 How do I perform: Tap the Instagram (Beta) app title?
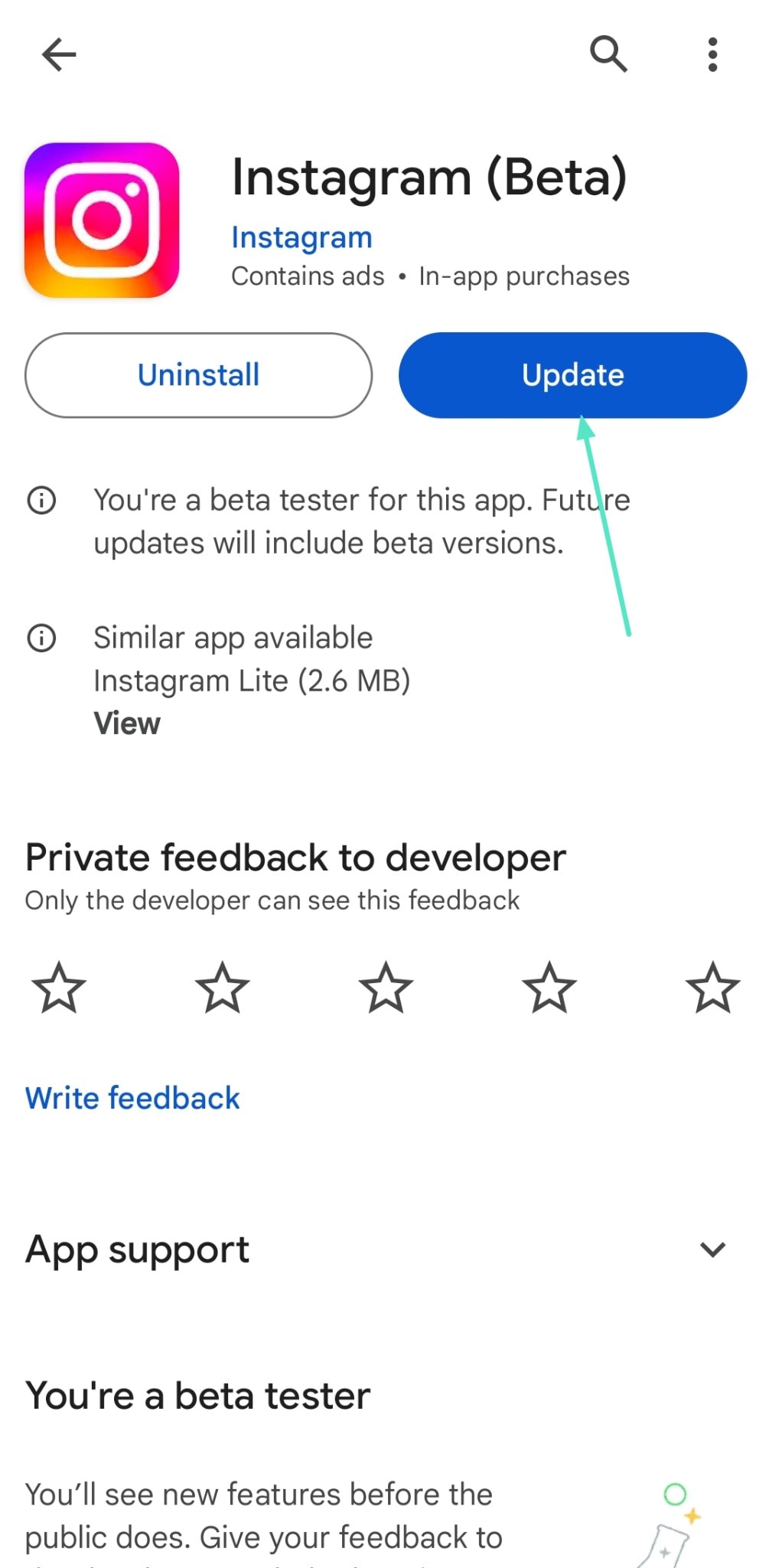coord(429,178)
